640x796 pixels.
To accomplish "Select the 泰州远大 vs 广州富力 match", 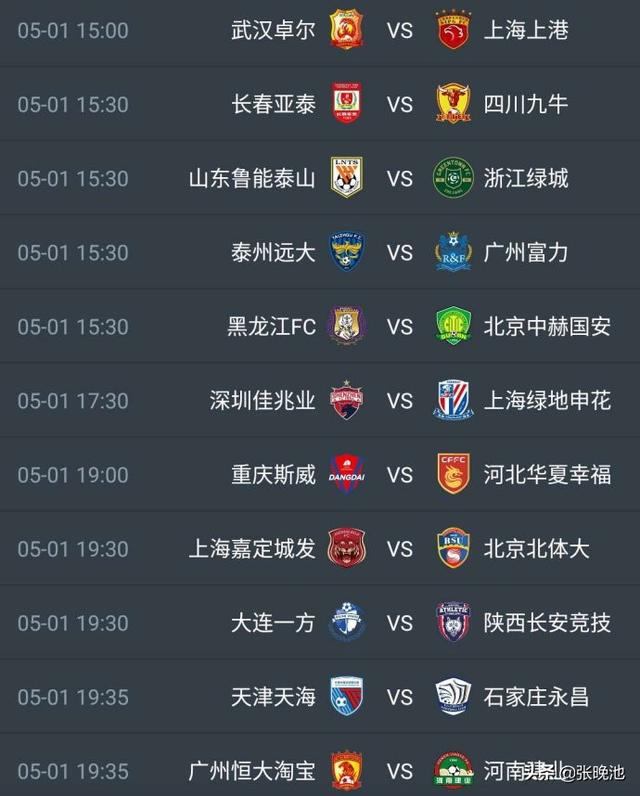I will coord(400,252).
